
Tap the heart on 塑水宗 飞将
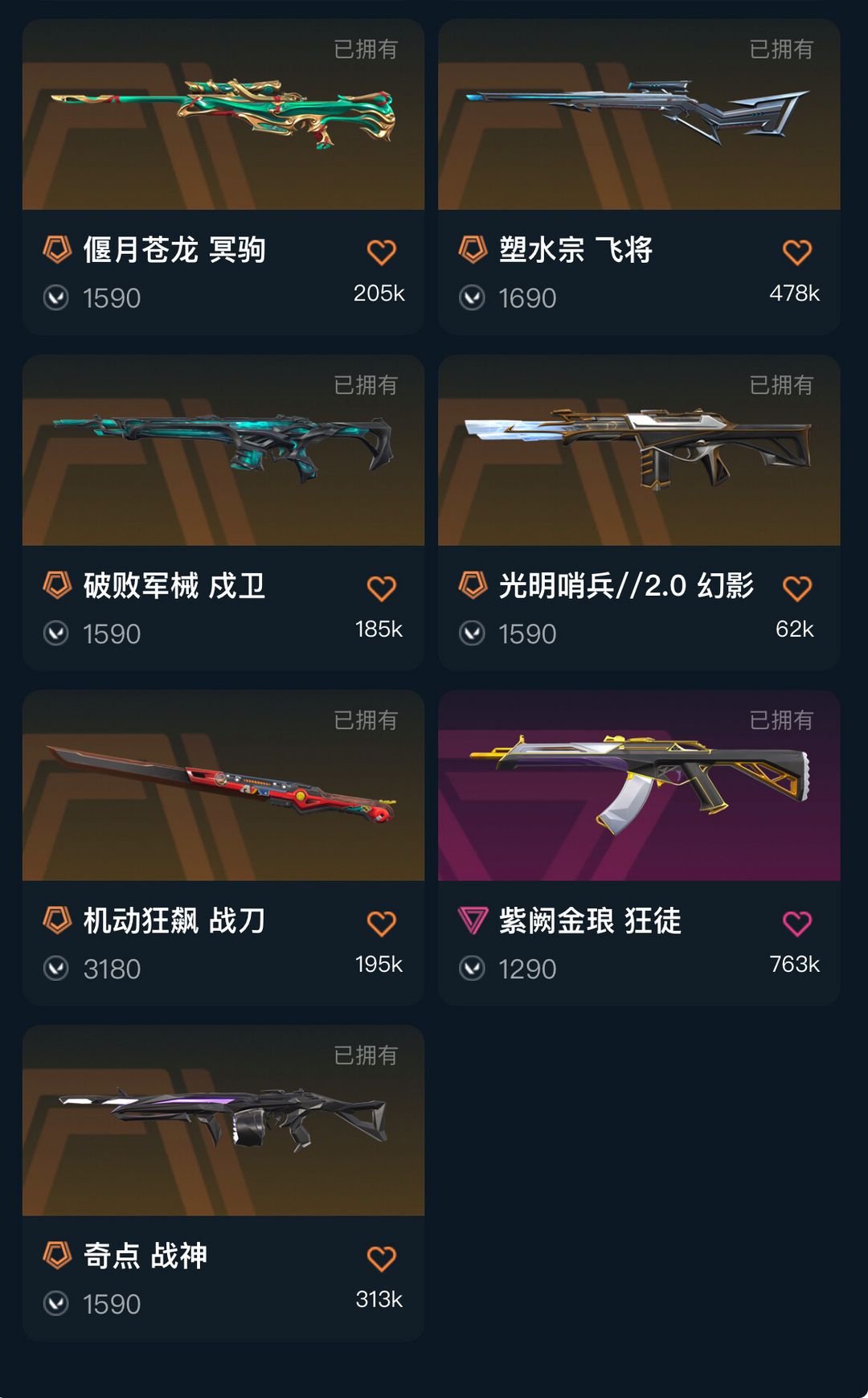796,252
